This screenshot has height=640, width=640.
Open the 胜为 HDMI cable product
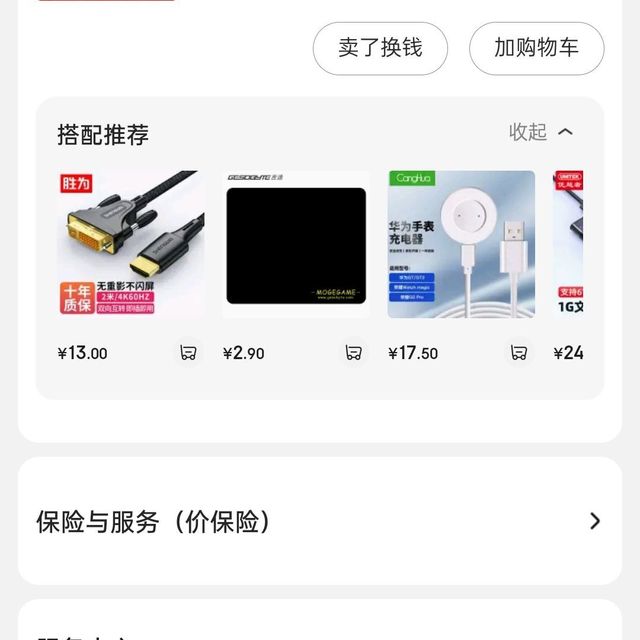(x=131, y=244)
